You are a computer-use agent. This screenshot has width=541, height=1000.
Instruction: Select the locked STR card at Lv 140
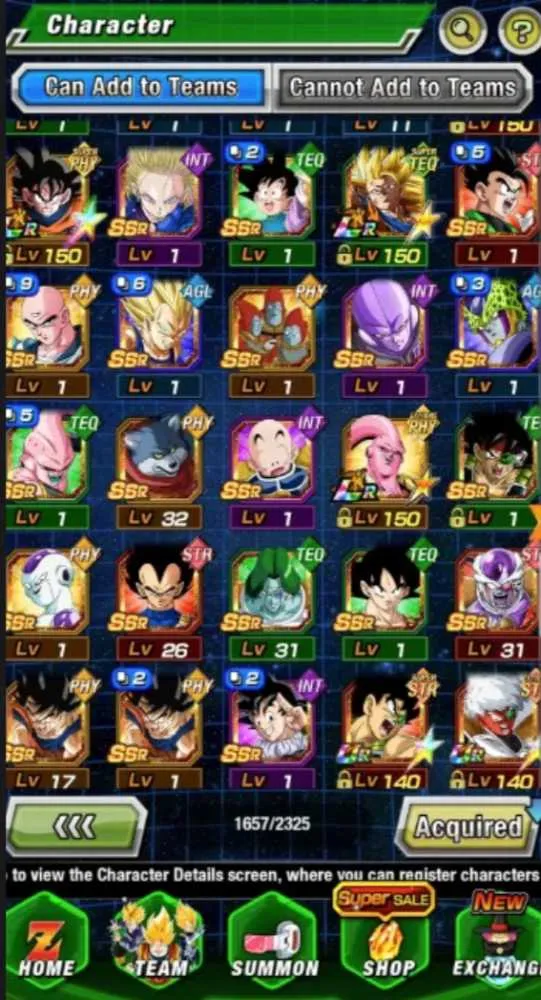[x=385, y=732]
